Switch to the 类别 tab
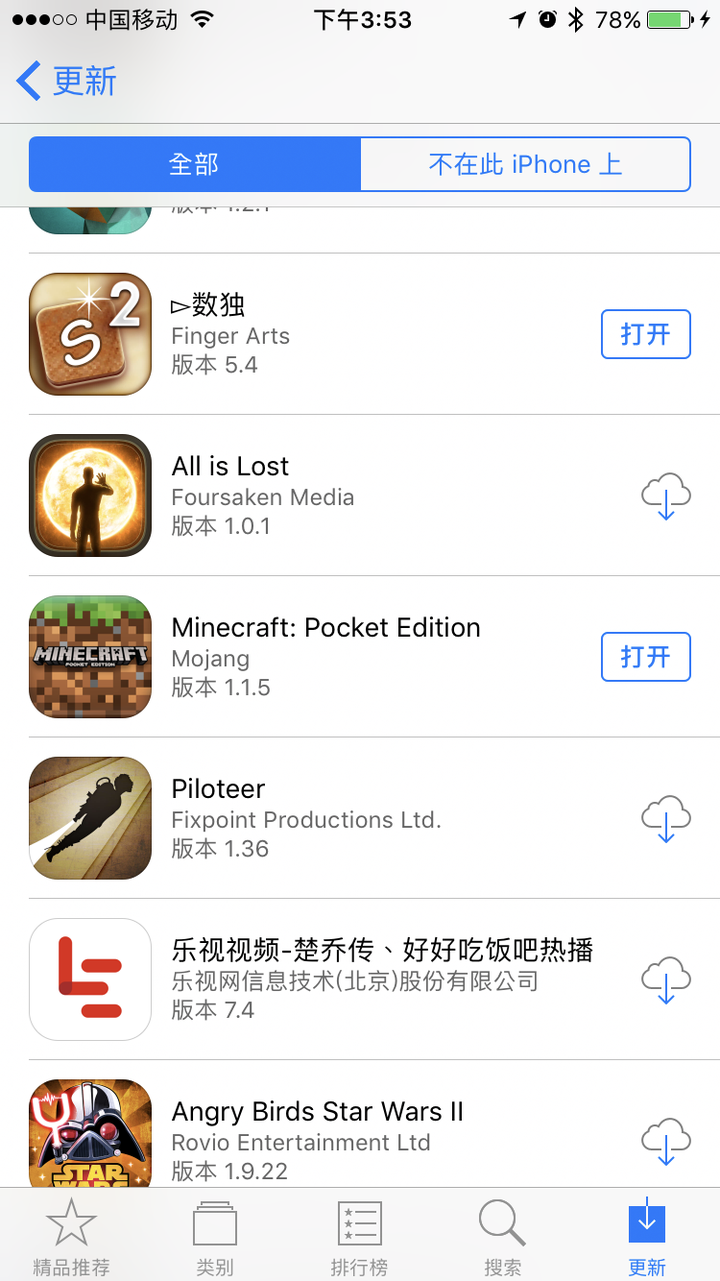 [x=215, y=1237]
